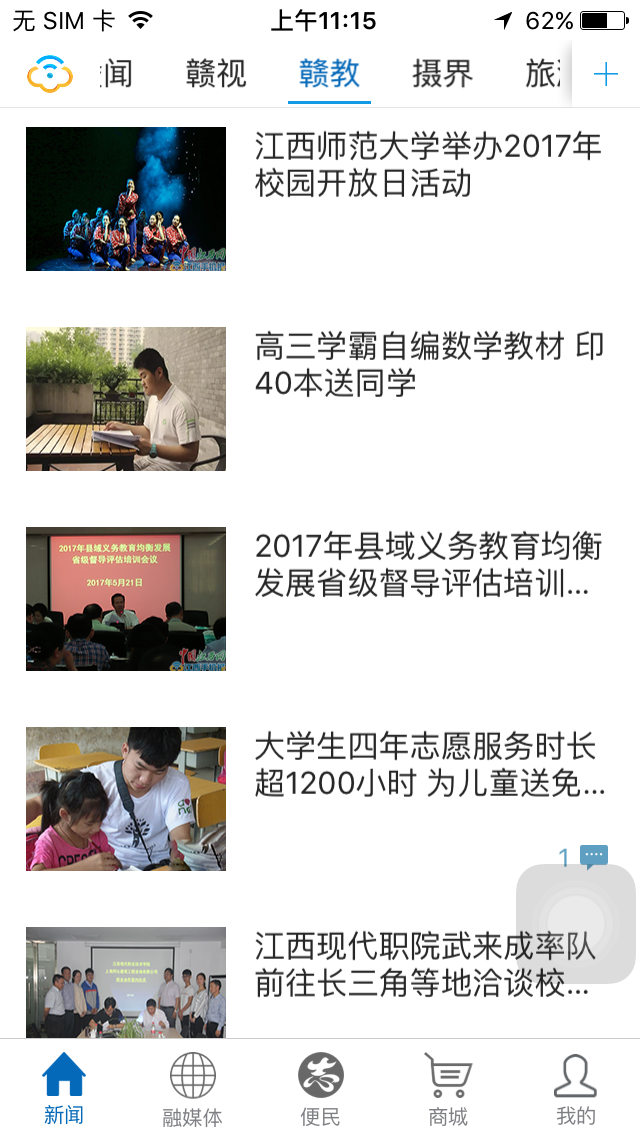640x1136 pixels.
Task: Go to the 商城 shop tab
Action: (448, 1087)
